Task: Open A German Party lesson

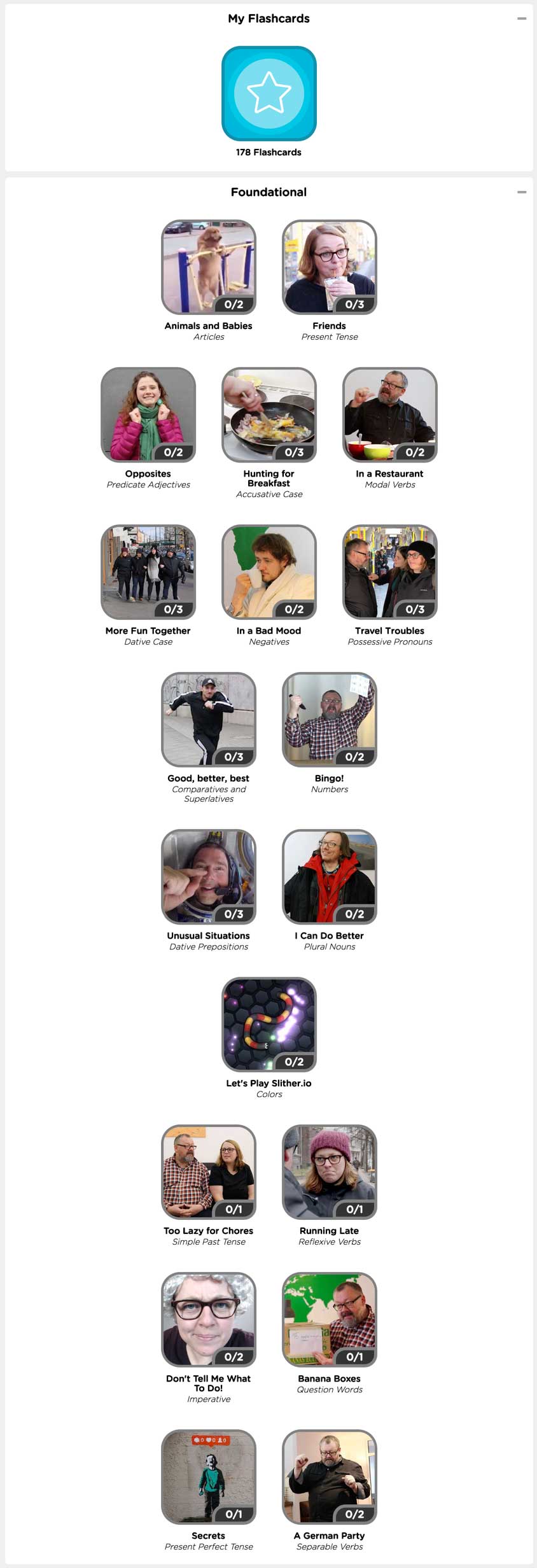Action: (x=330, y=1477)
